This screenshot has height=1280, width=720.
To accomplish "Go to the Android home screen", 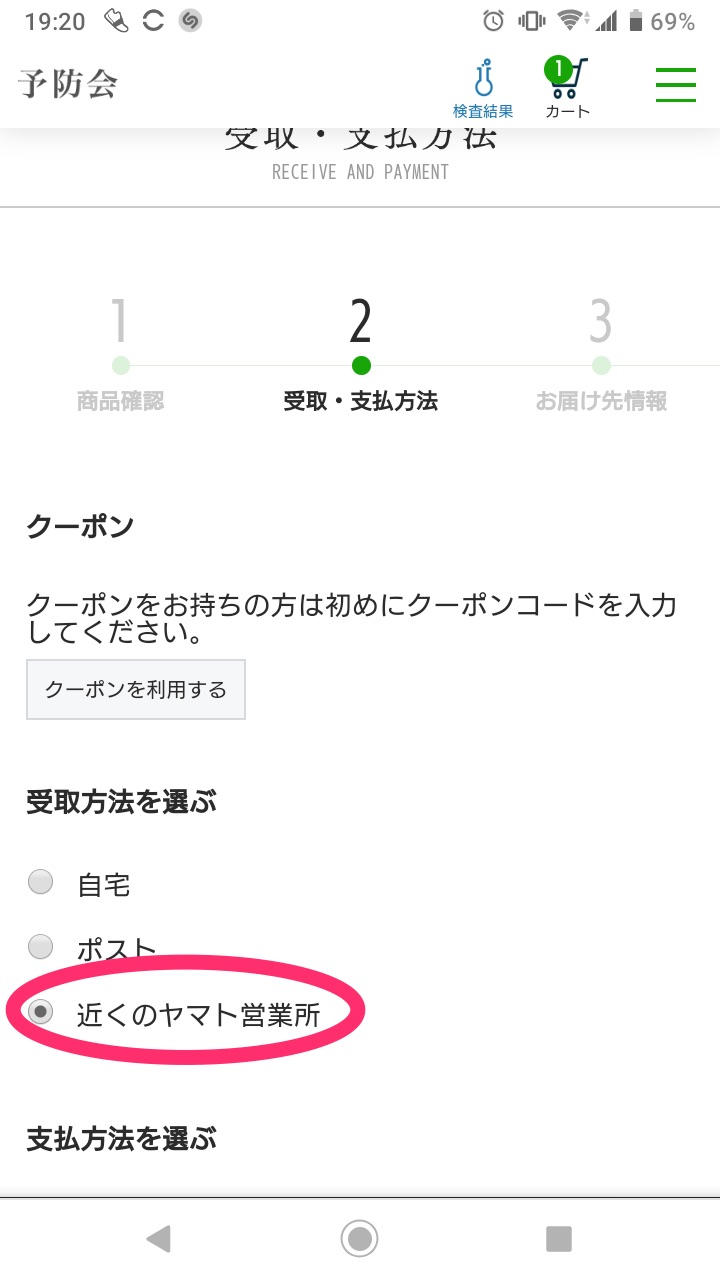I will click(360, 1239).
